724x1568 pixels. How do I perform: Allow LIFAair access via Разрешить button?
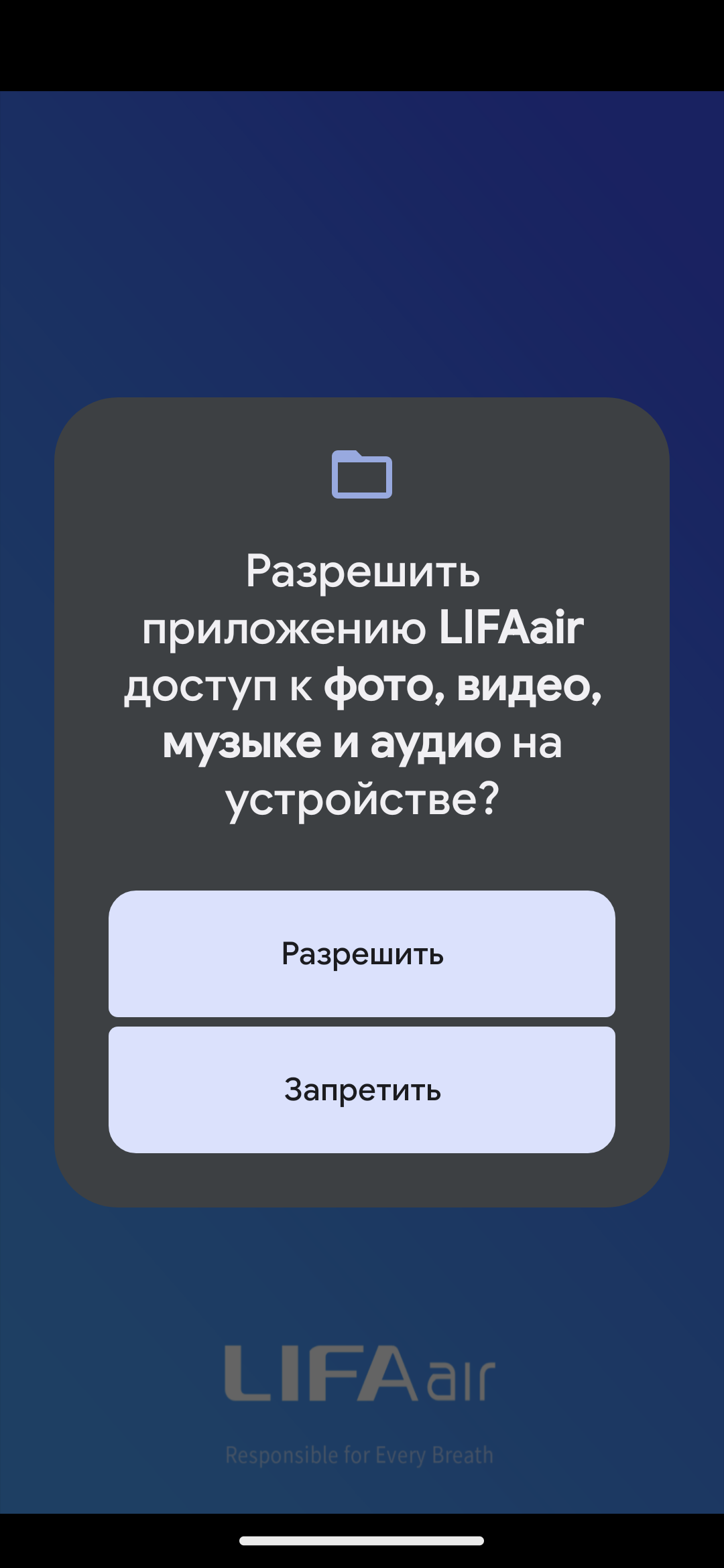[362, 954]
